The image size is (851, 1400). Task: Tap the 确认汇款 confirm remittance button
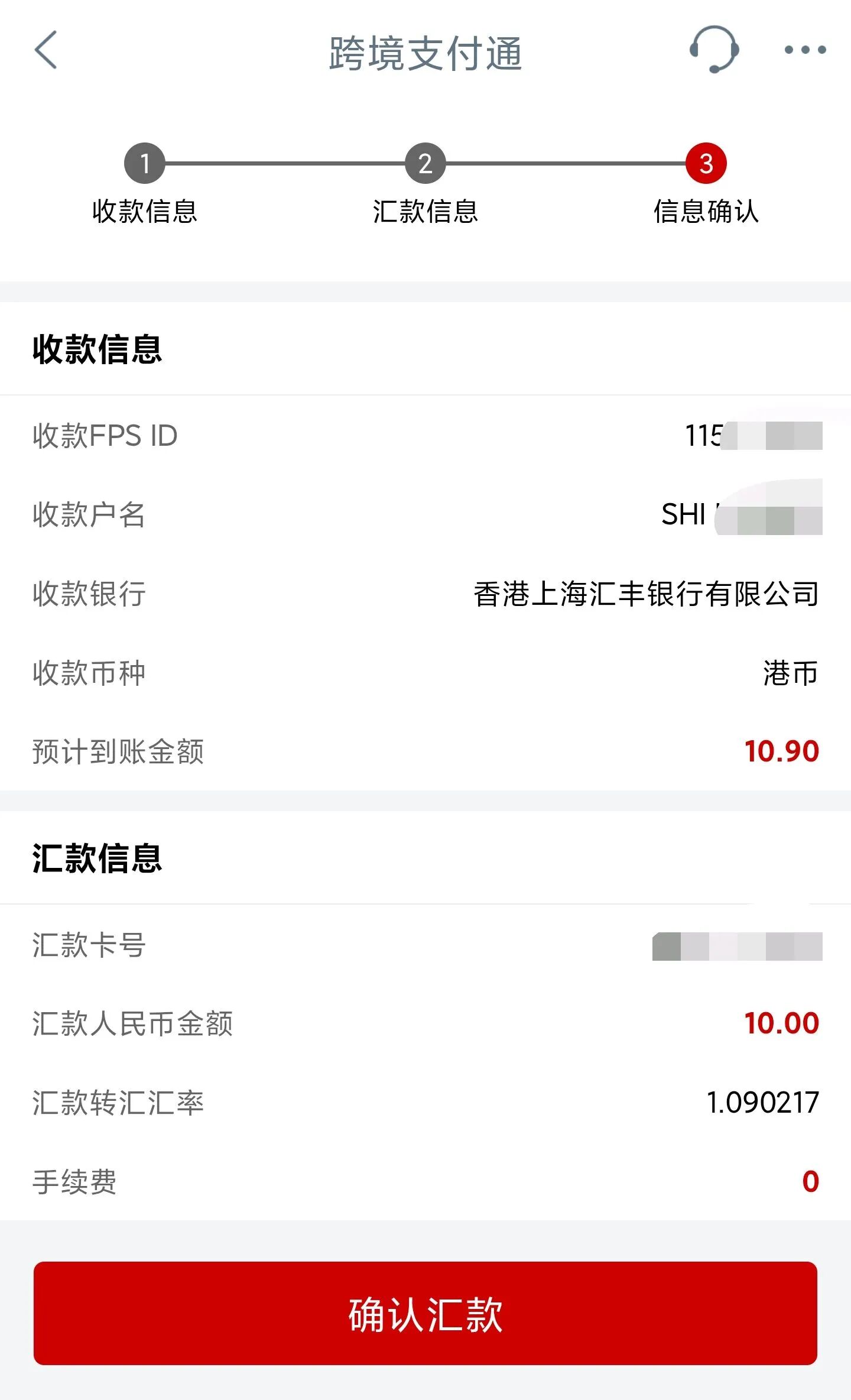click(425, 1313)
